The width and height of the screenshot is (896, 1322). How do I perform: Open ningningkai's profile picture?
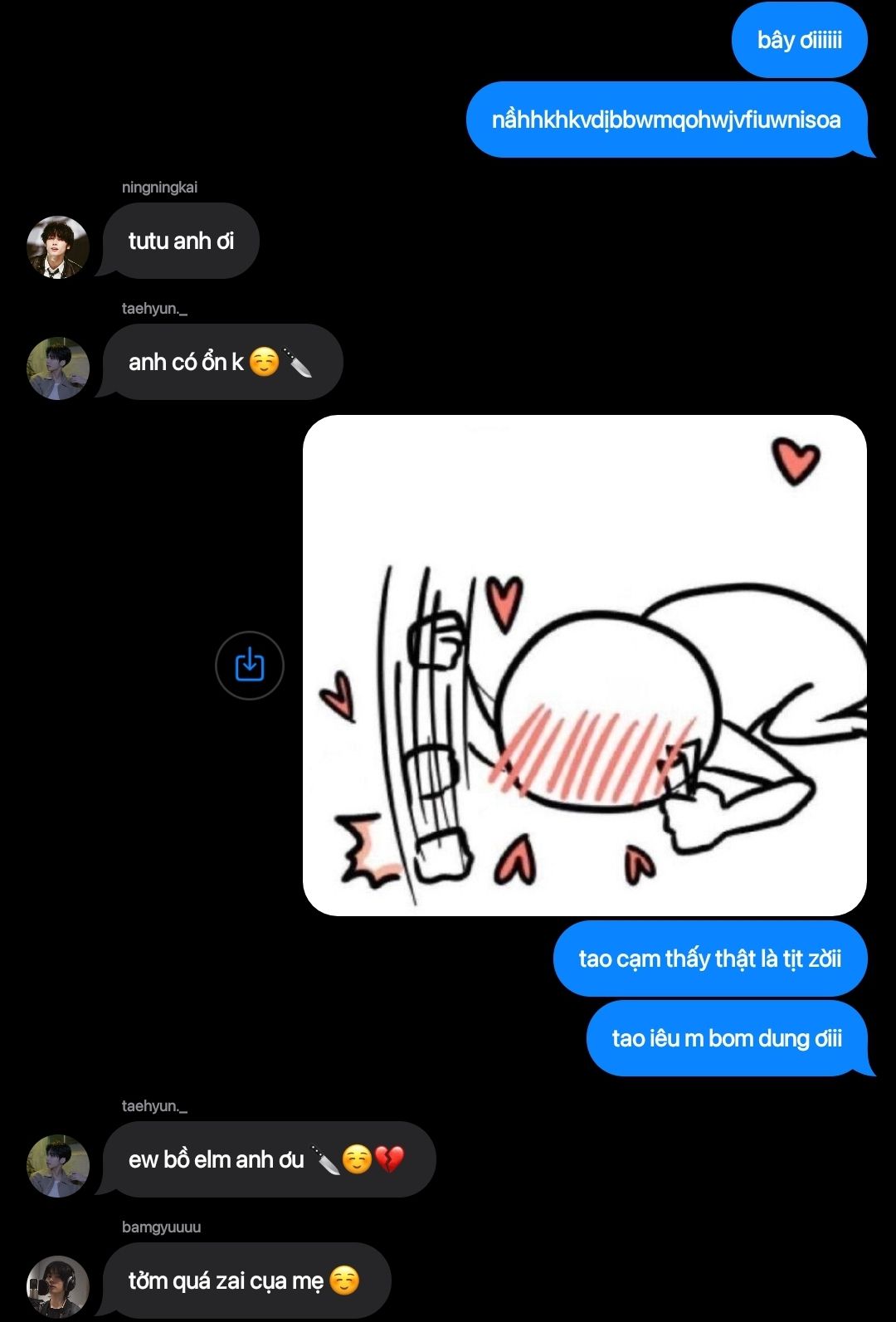point(58,247)
